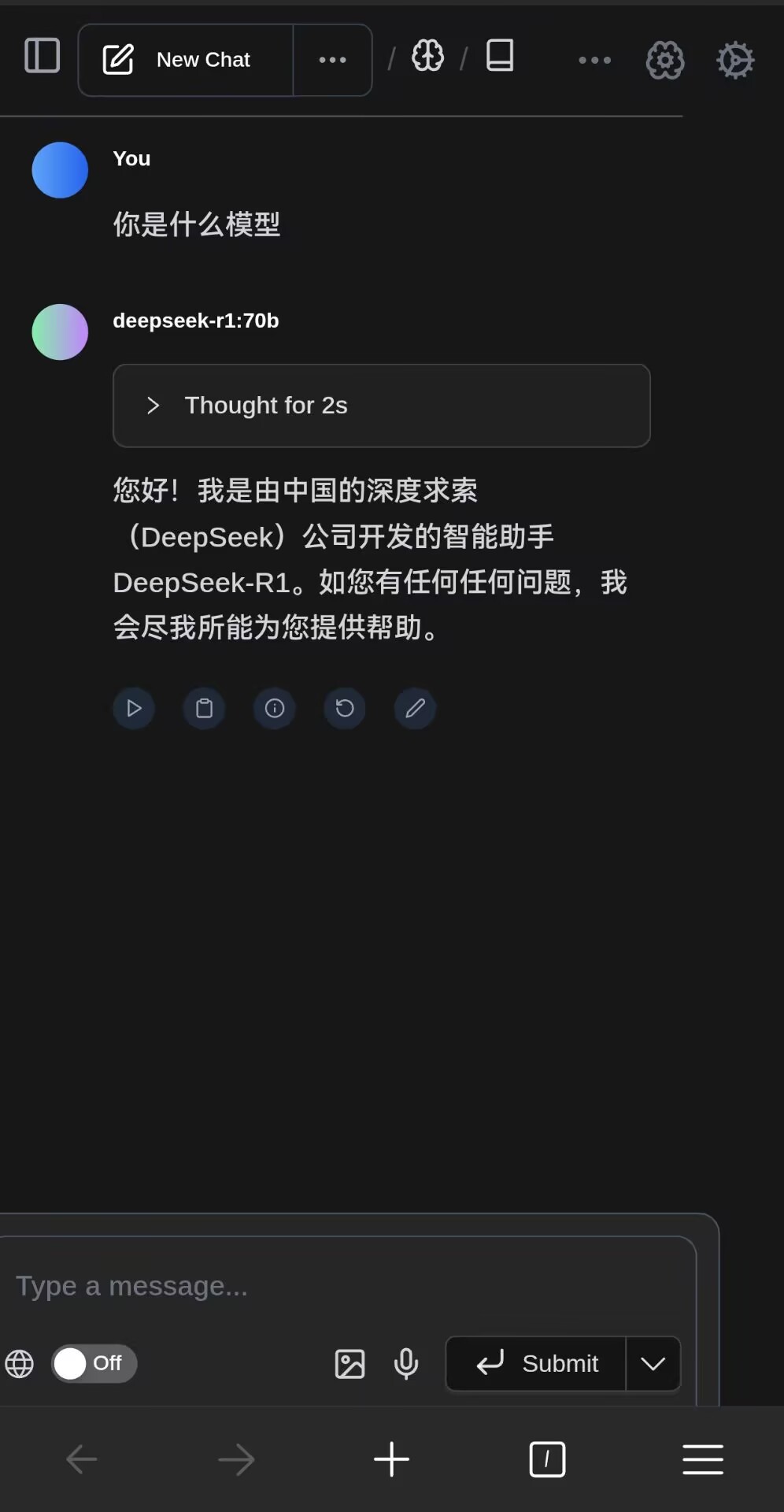Show info about the response

click(275, 708)
